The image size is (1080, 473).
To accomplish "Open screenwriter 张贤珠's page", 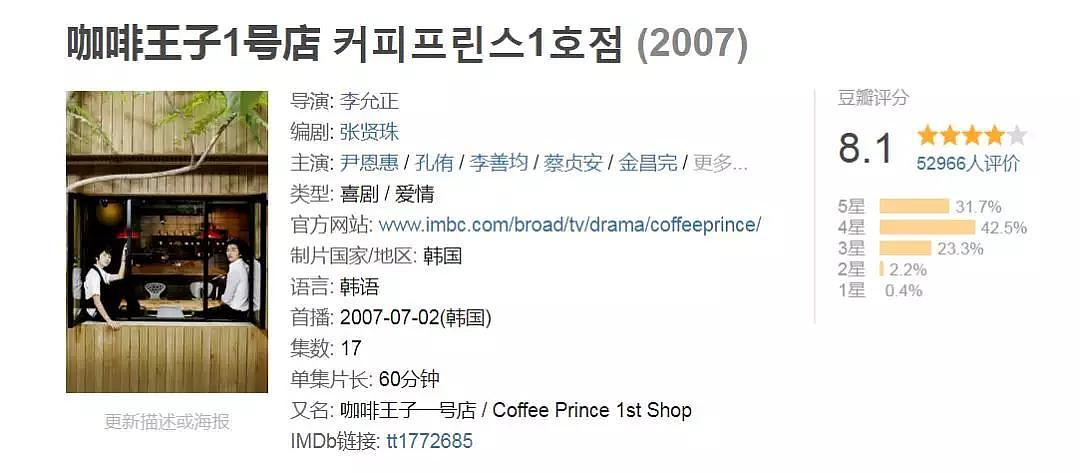I will 369,132.
